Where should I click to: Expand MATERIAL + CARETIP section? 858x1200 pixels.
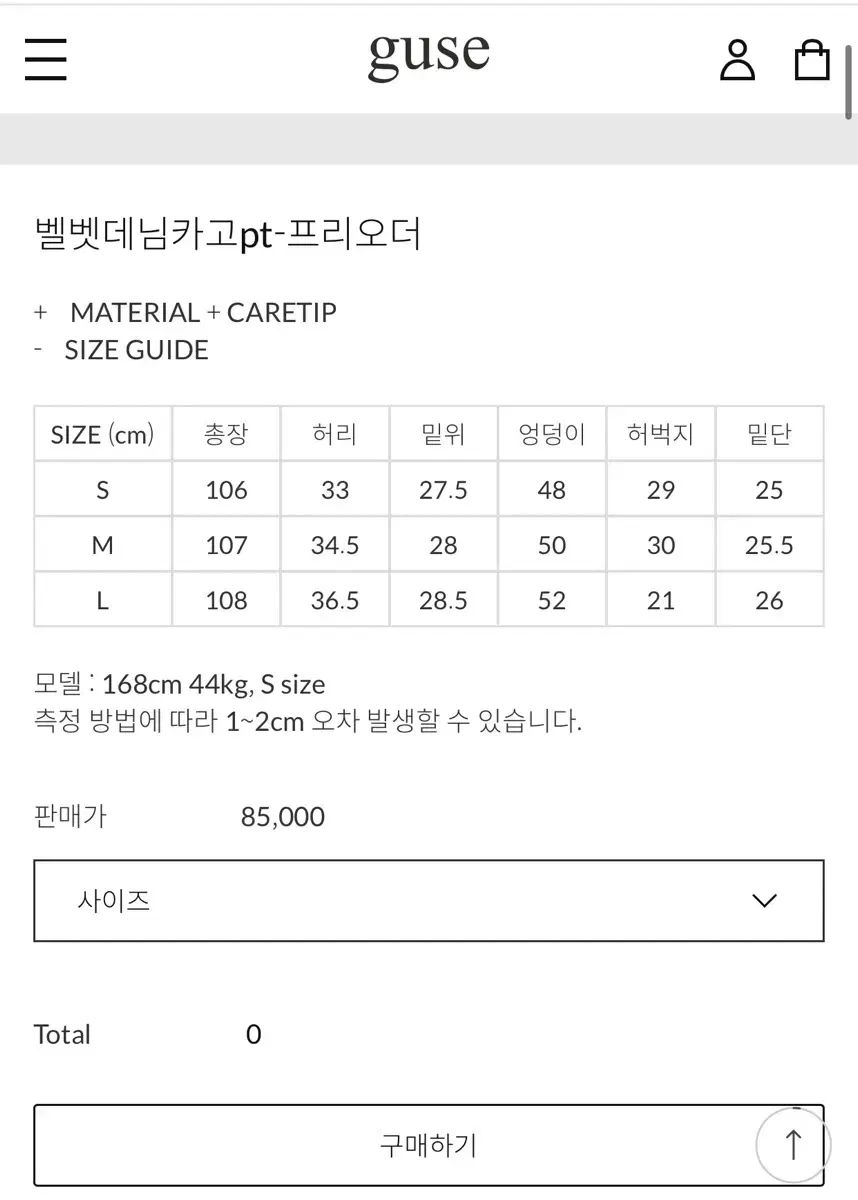coord(186,312)
